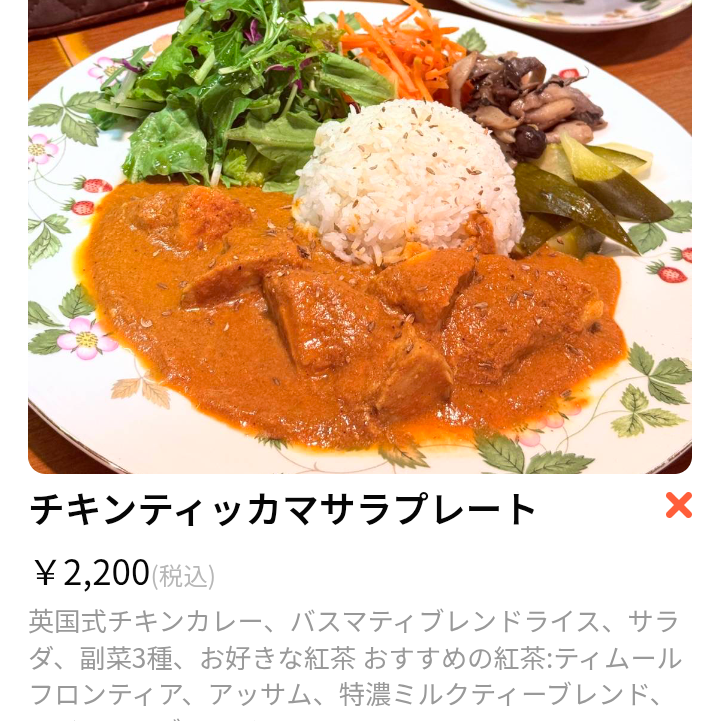The image size is (720, 721).
Task: Open the chicken tikka masala plate photo
Action: (x=360, y=237)
